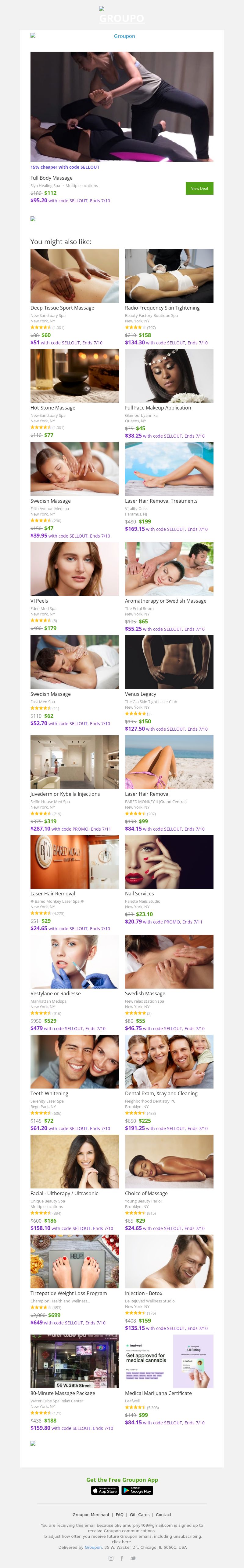Open the Gift Cards link
The image size is (244, 1568).
click(x=140, y=1514)
